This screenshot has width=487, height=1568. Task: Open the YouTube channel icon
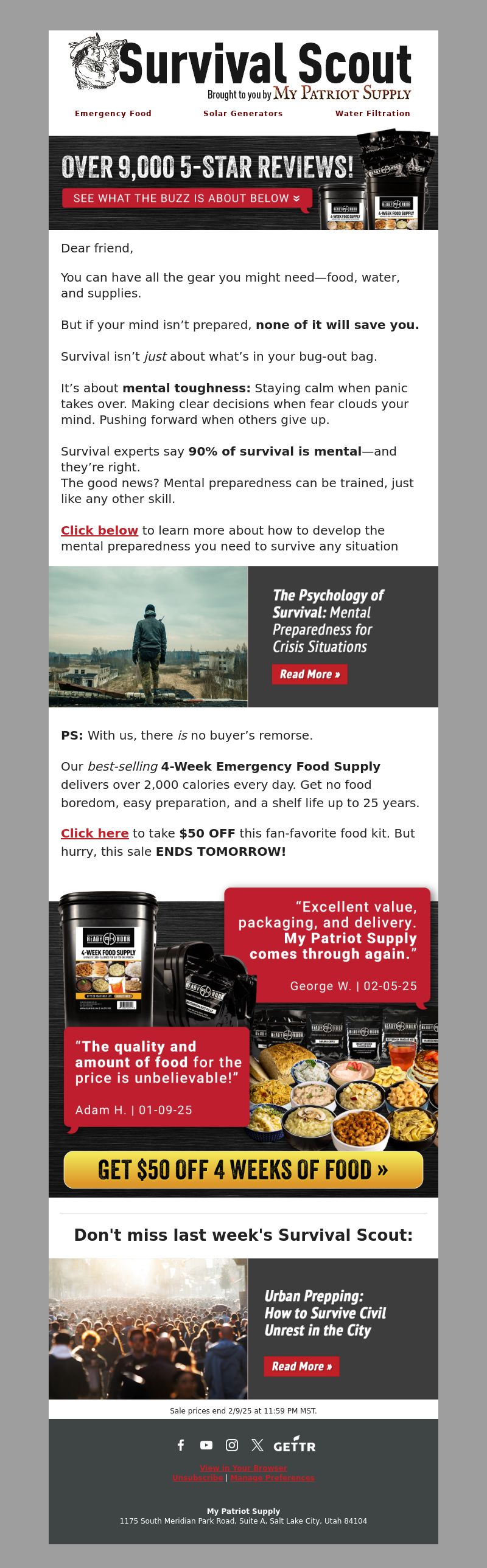click(206, 1445)
